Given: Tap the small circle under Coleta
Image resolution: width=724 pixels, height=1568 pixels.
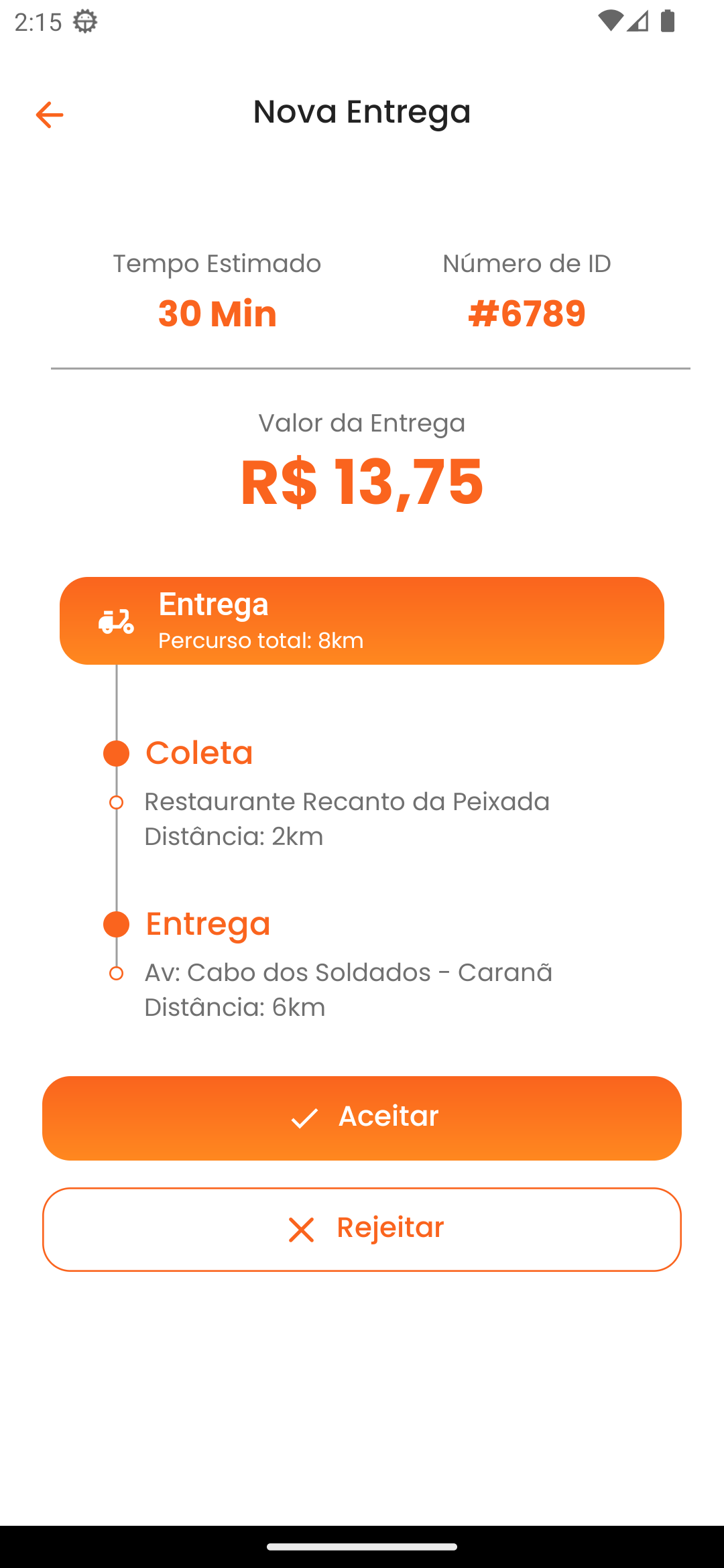Looking at the screenshot, I should pyautogui.click(x=115, y=801).
